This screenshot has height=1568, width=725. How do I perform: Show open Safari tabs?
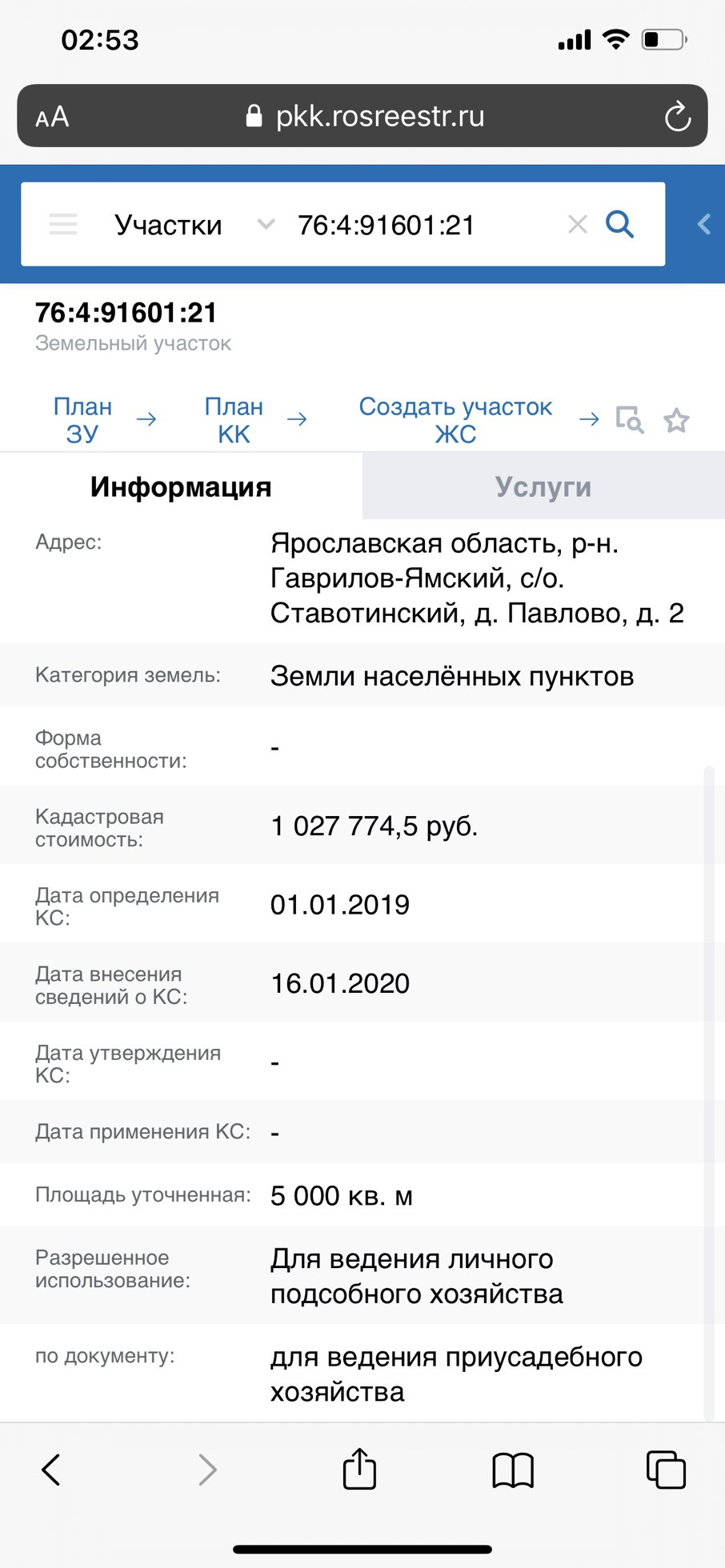click(x=666, y=1470)
